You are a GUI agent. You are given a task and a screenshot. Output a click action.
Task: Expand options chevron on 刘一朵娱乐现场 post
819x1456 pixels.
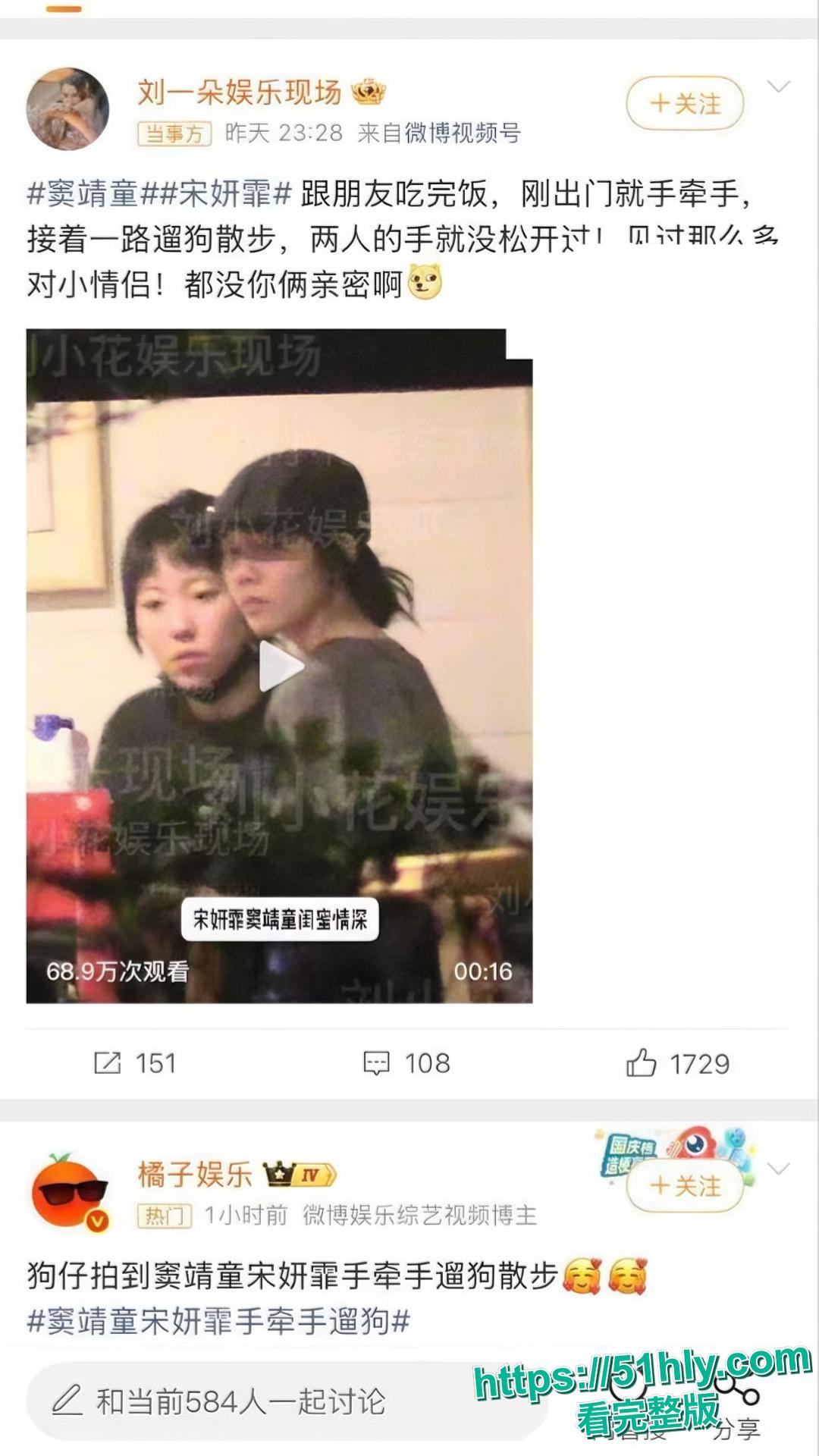(x=779, y=86)
